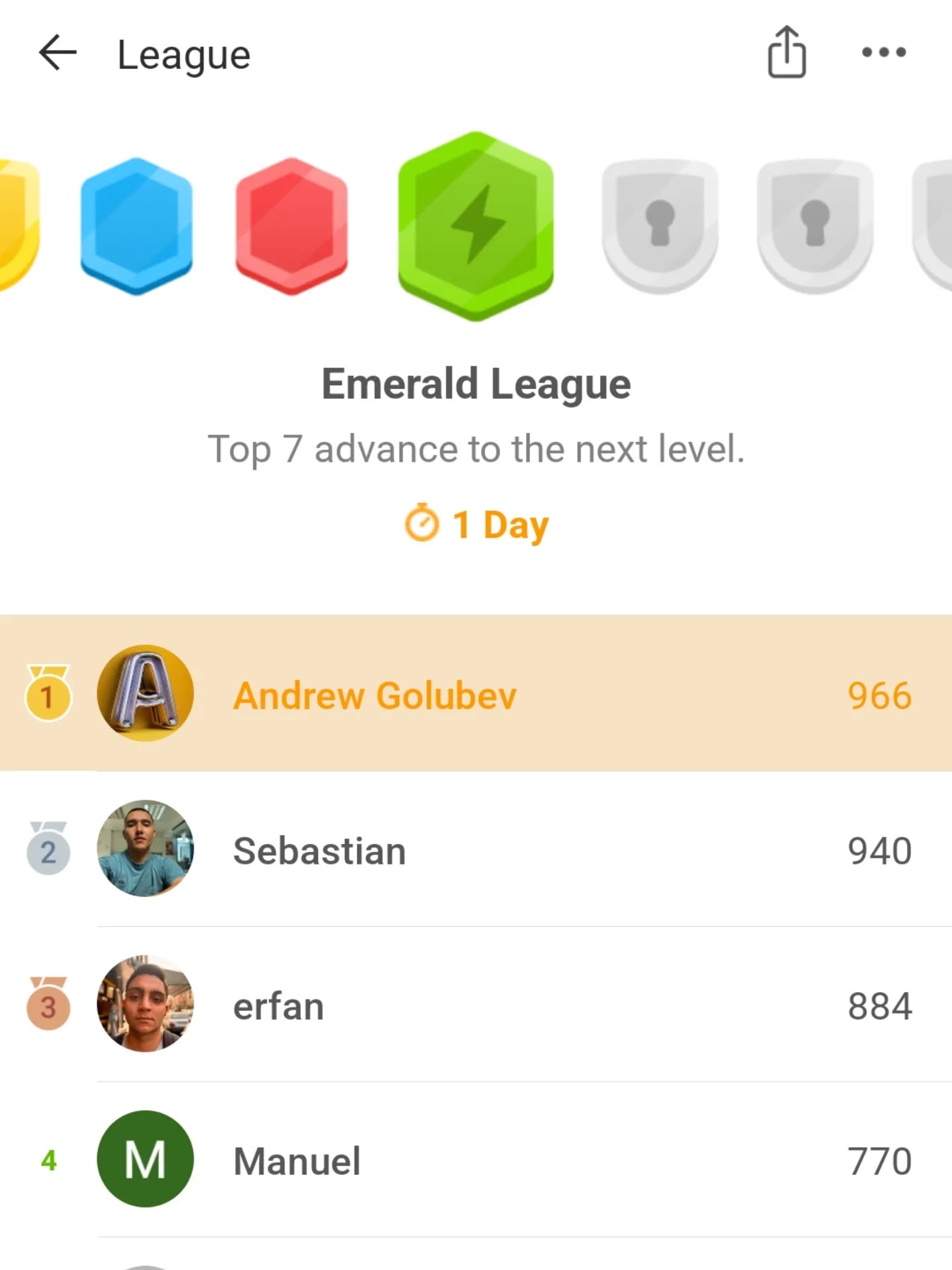This screenshot has width=952, height=1270.
Task: Share the league standings
Action: (x=786, y=53)
